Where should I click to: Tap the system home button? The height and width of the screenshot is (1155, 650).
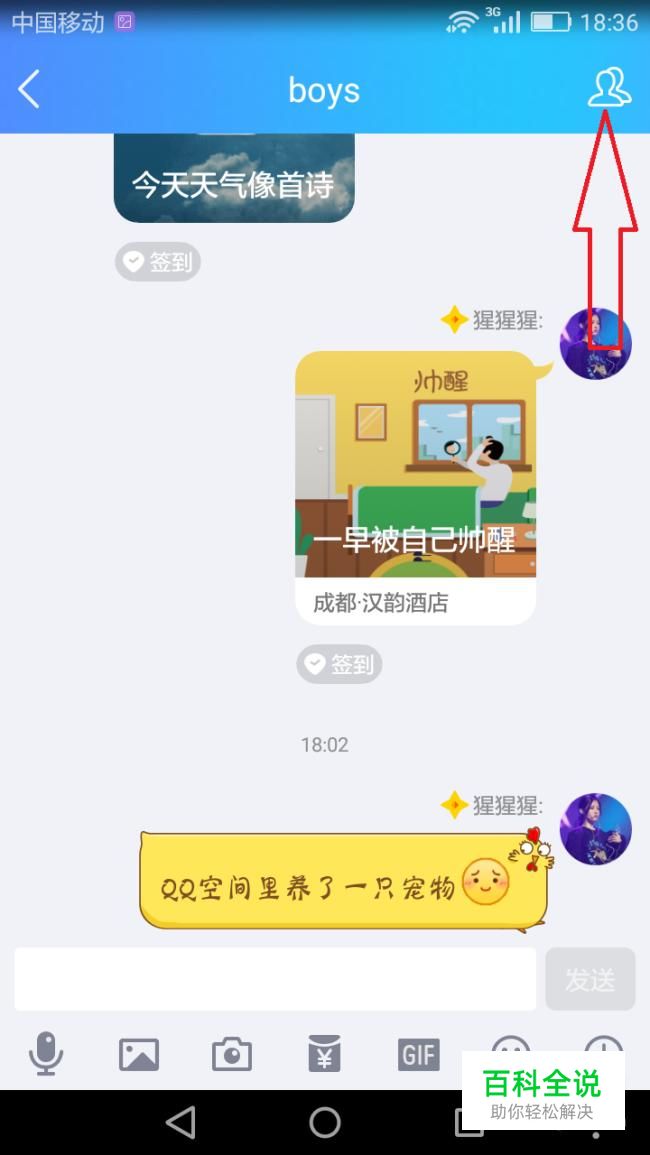coord(325,1122)
